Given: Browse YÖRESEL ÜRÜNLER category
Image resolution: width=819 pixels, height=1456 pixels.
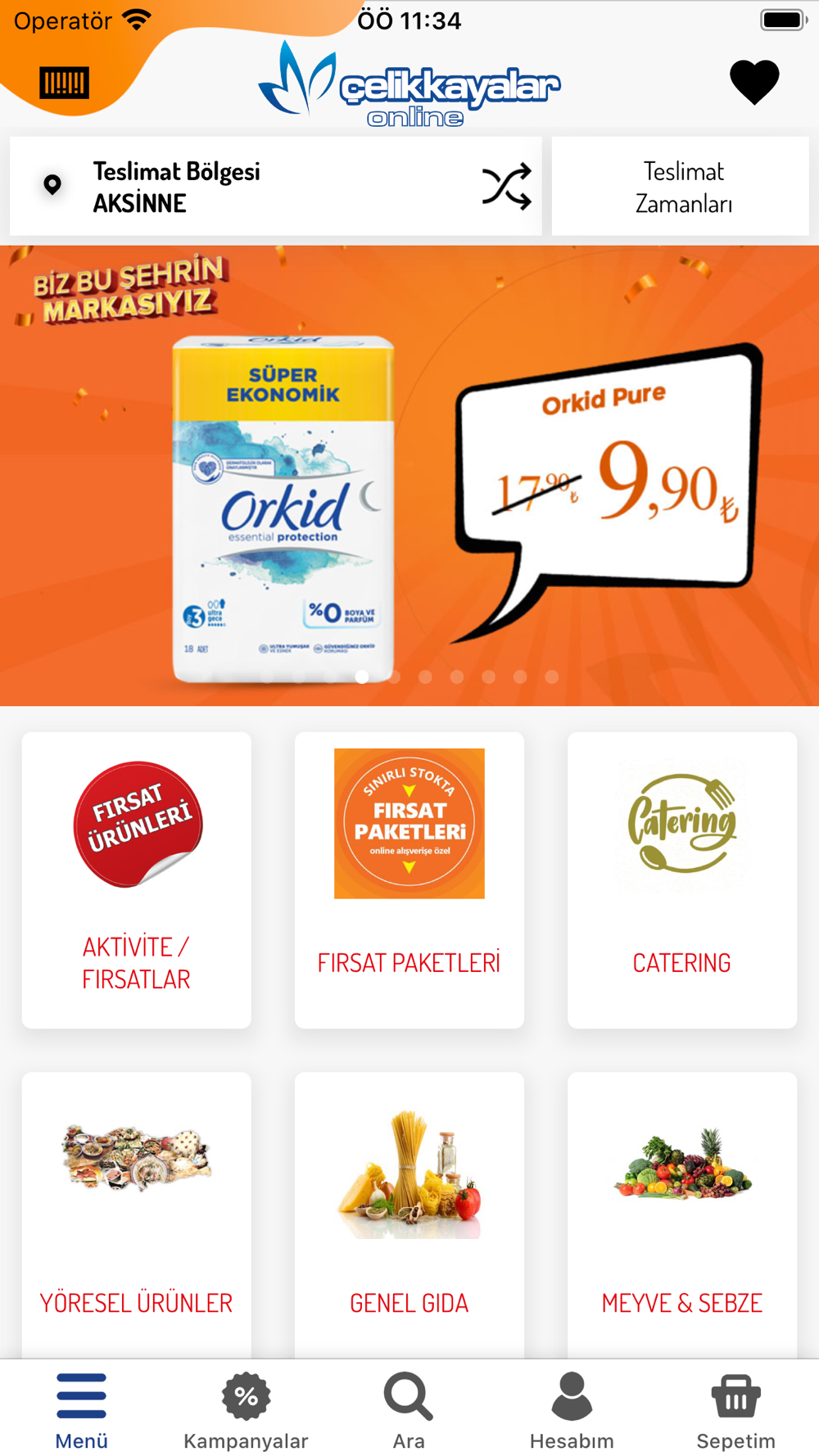Looking at the screenshot, I should 137,1215.
